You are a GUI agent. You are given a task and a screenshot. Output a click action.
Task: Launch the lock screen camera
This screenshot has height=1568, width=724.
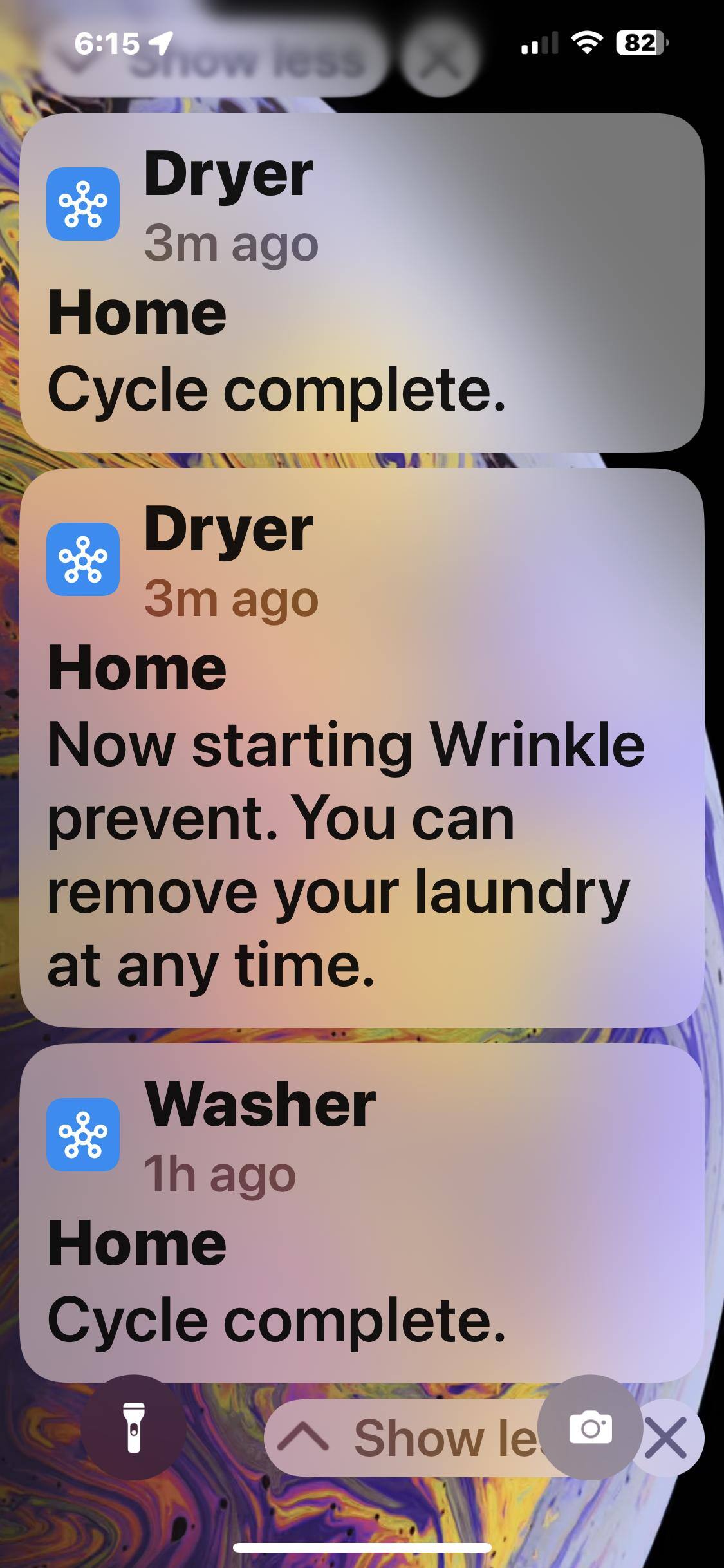pos(590,1428)
